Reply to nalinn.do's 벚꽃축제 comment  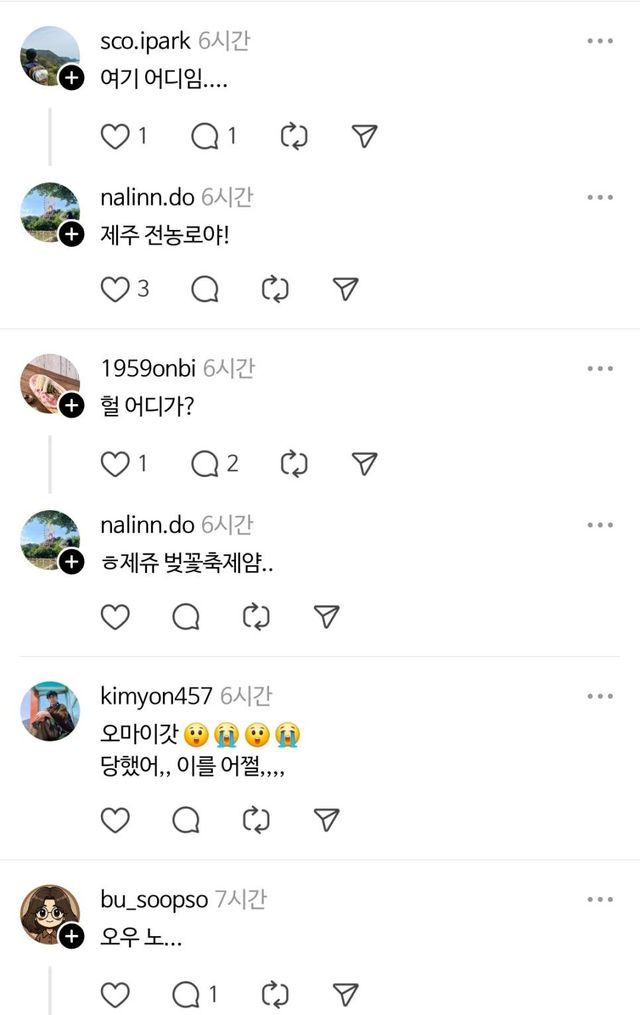[186, 617]
